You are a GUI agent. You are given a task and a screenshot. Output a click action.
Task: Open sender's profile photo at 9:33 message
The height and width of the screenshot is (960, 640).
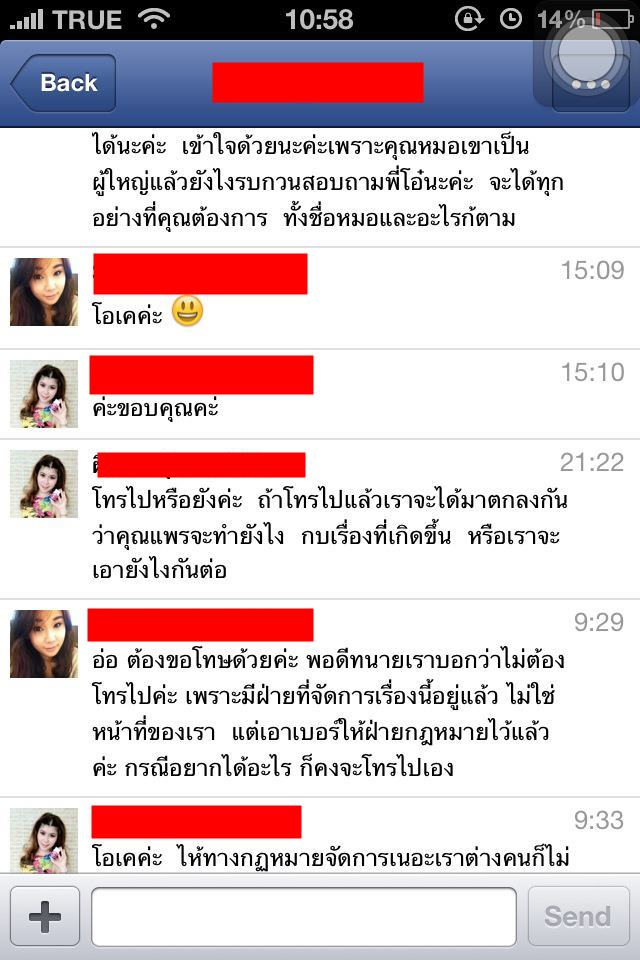point(44,840)
